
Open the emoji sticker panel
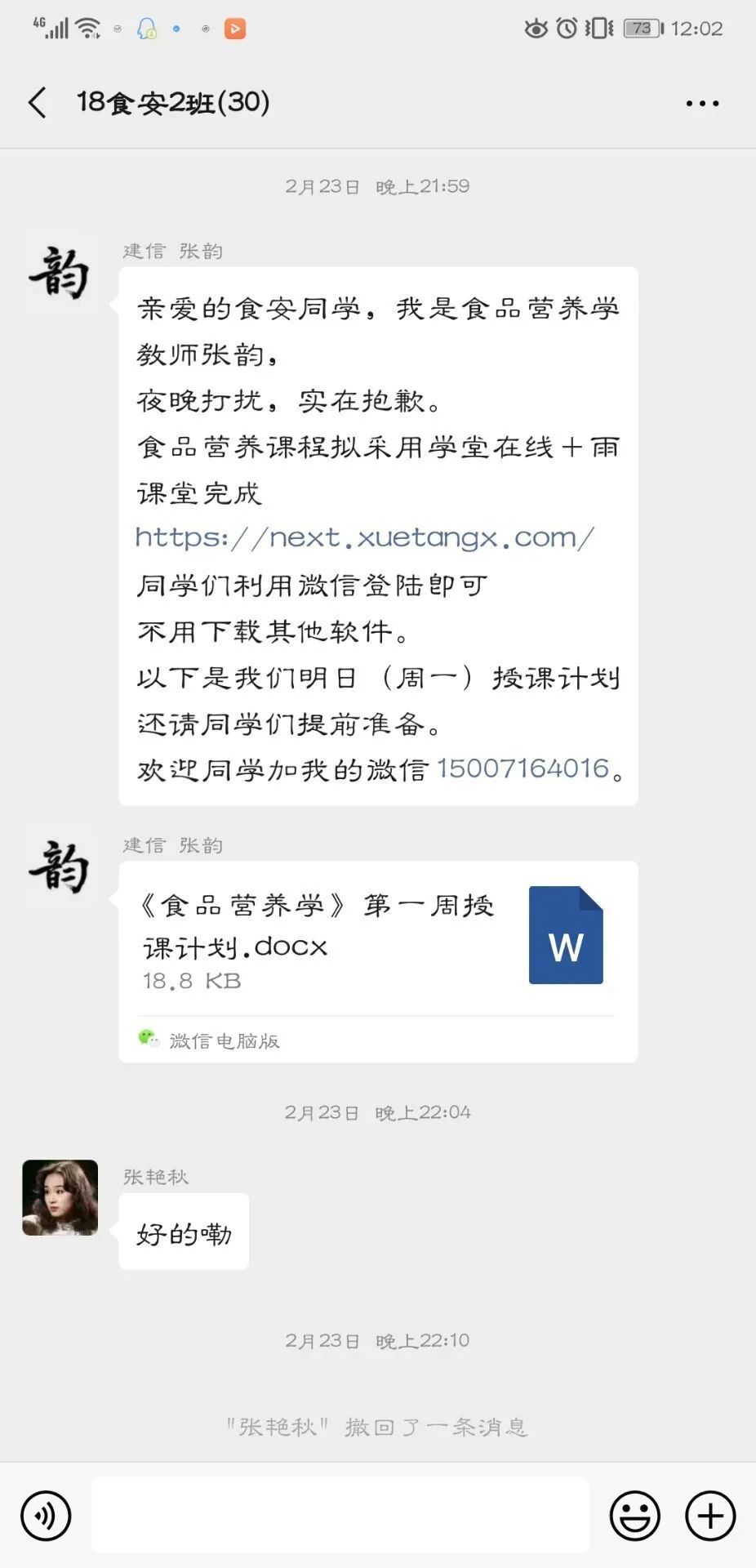[634, 1516]
